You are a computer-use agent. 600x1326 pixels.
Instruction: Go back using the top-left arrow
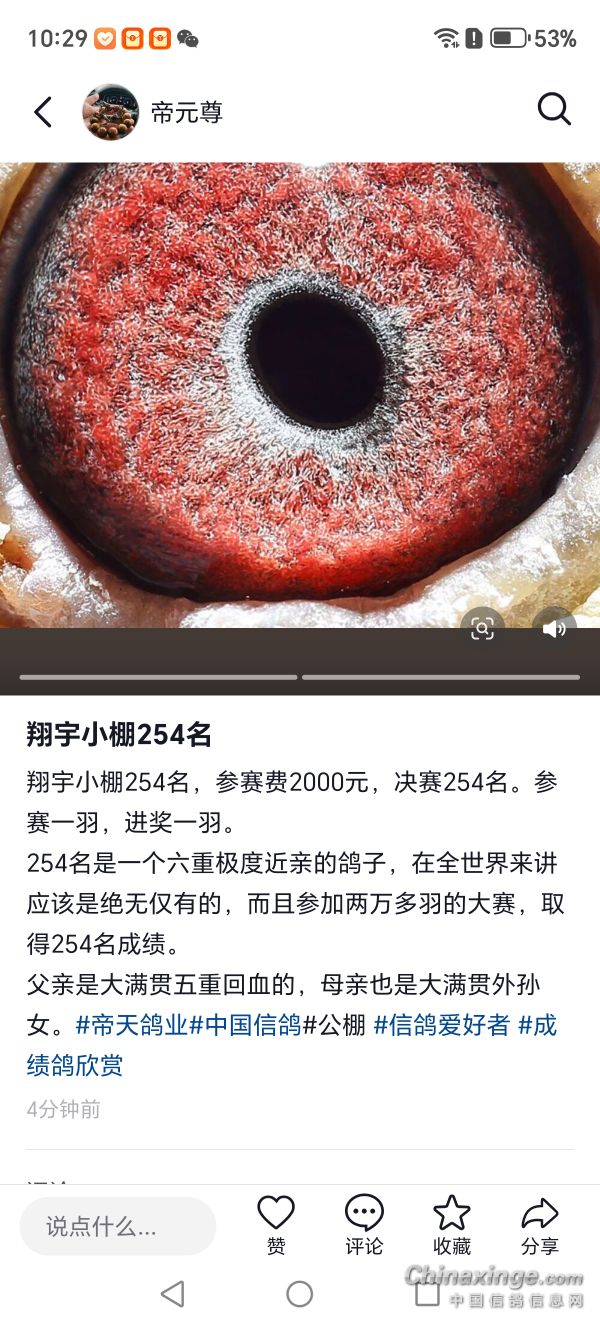43,112
